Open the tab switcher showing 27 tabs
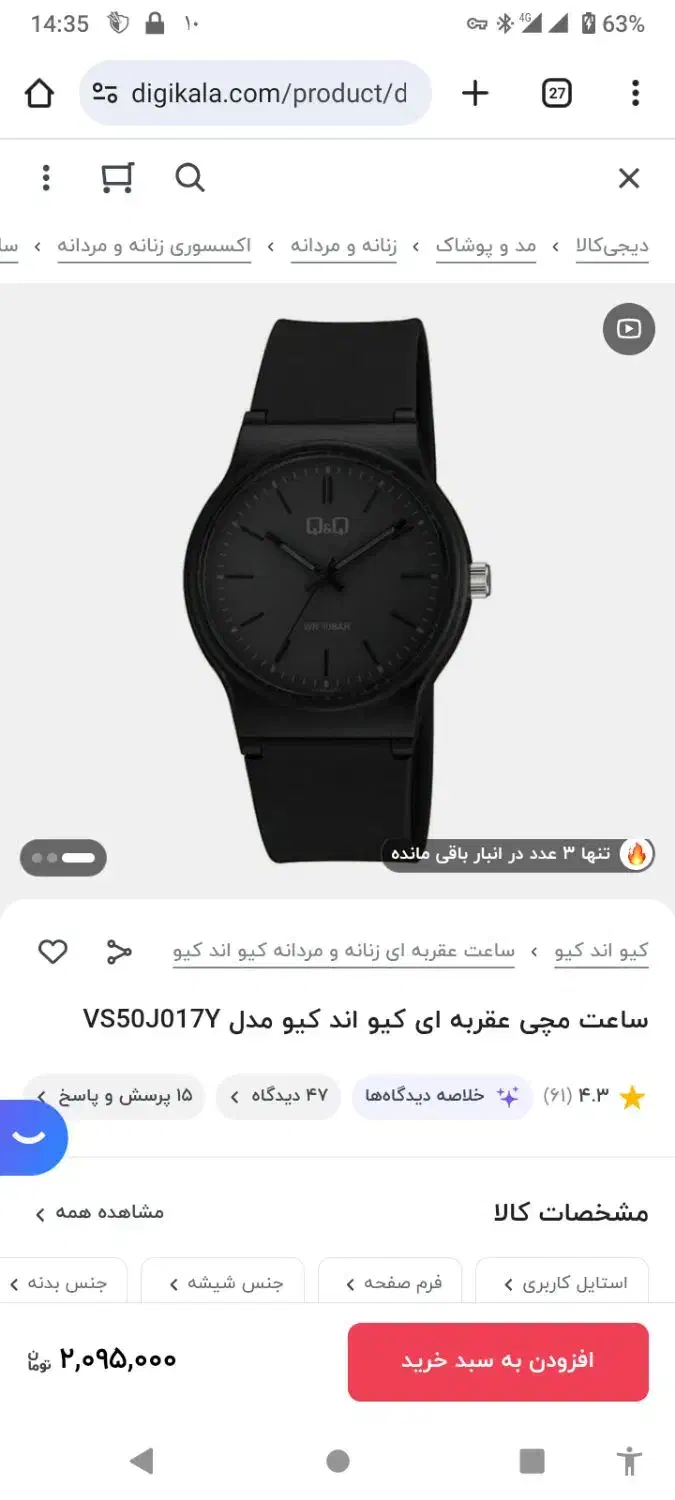 [x=557, y=94]
